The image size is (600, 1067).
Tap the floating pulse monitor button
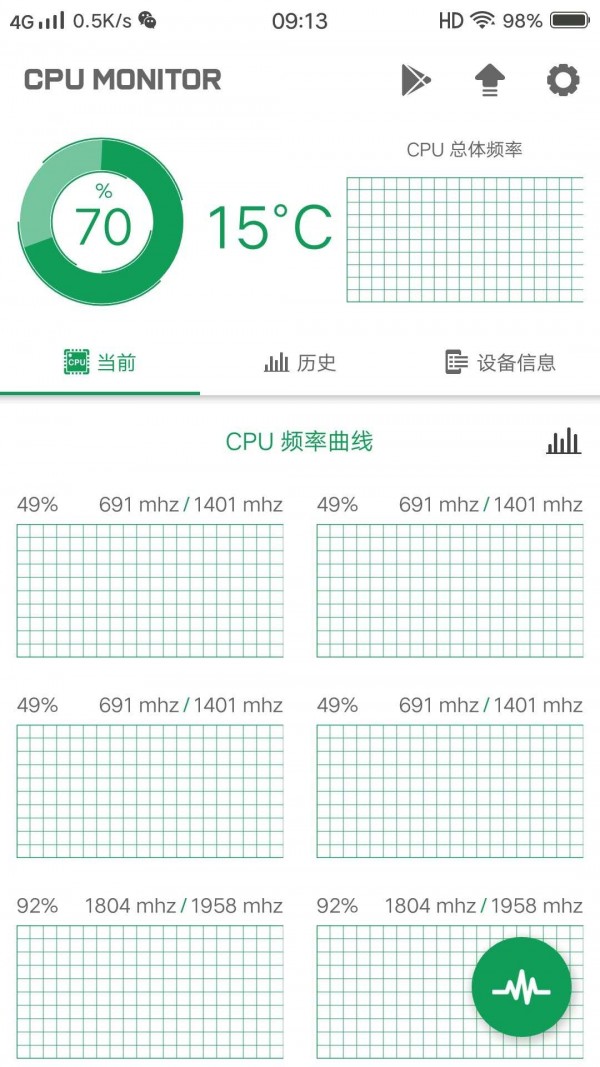pos(521,988)
